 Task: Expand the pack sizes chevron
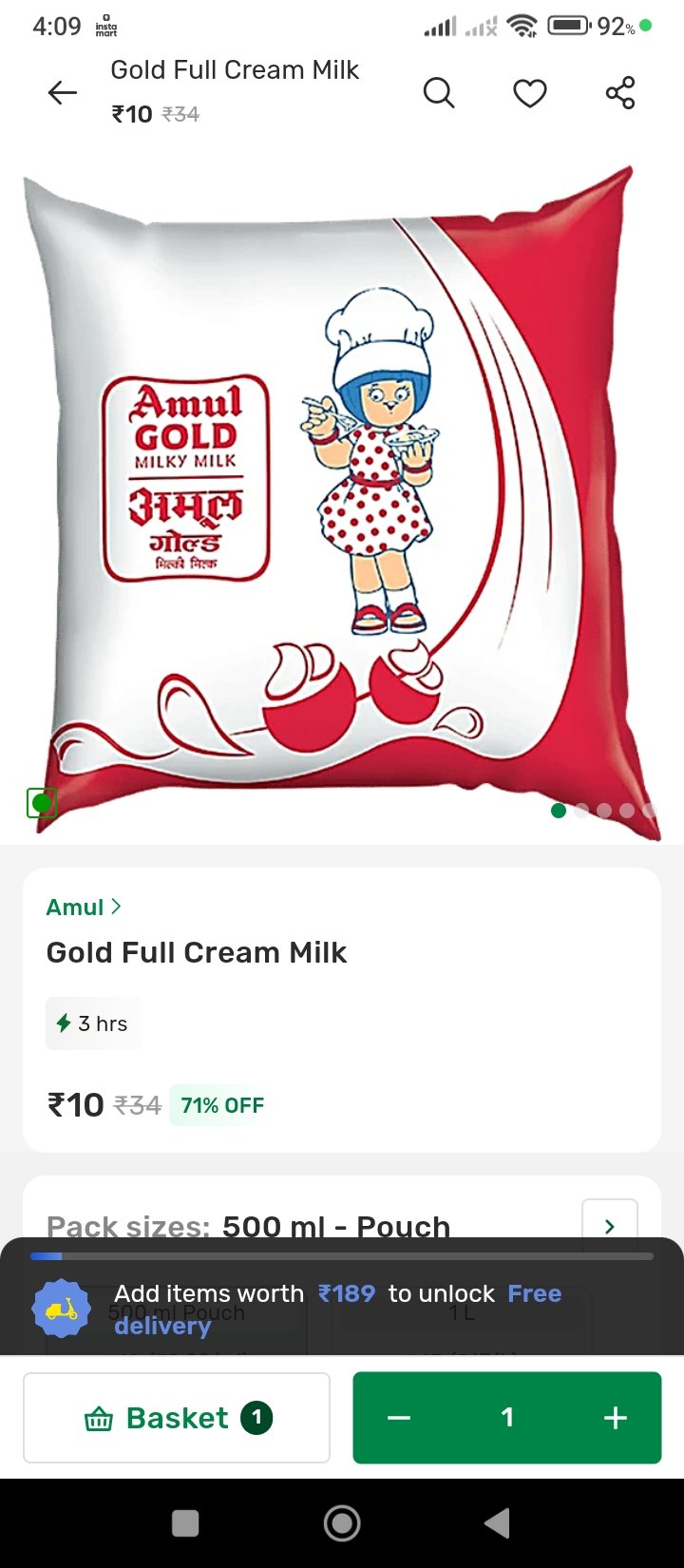609,1225
